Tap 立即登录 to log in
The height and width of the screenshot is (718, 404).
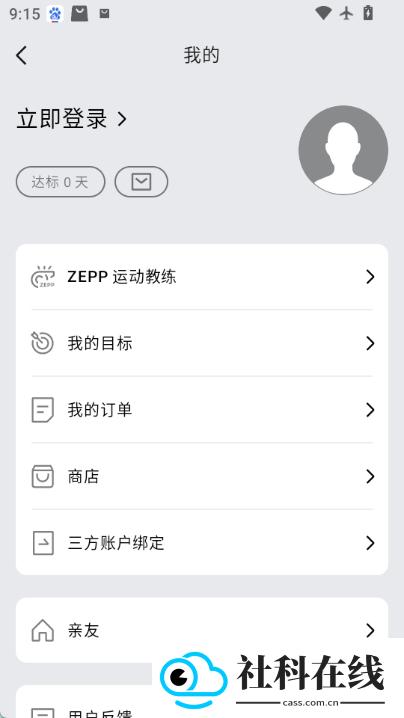pyautogui.click(x=71, y=119)
